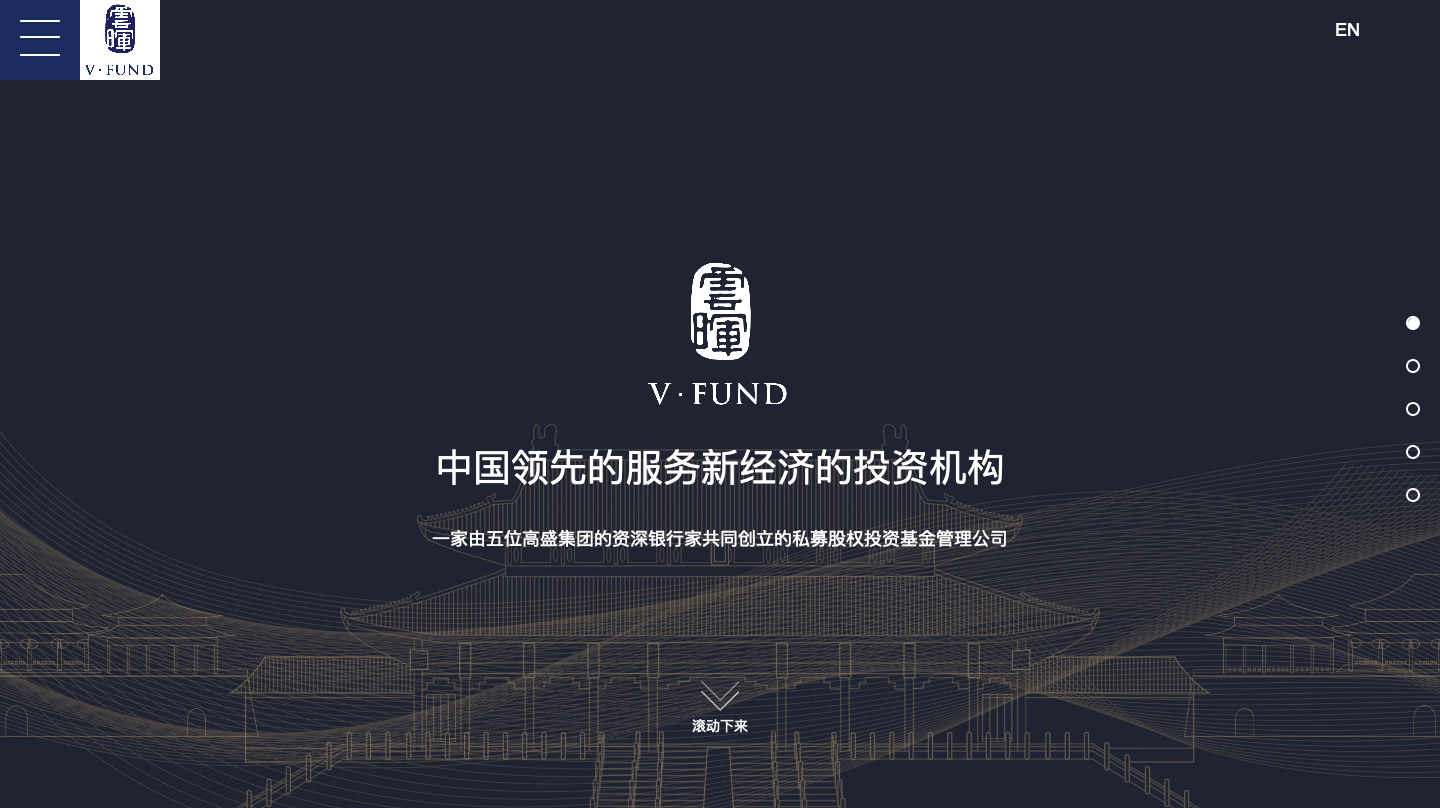Jump to the fourth page indicator dot
The height and width of the screenshot is (808, 1440).
click(1413, 452)
